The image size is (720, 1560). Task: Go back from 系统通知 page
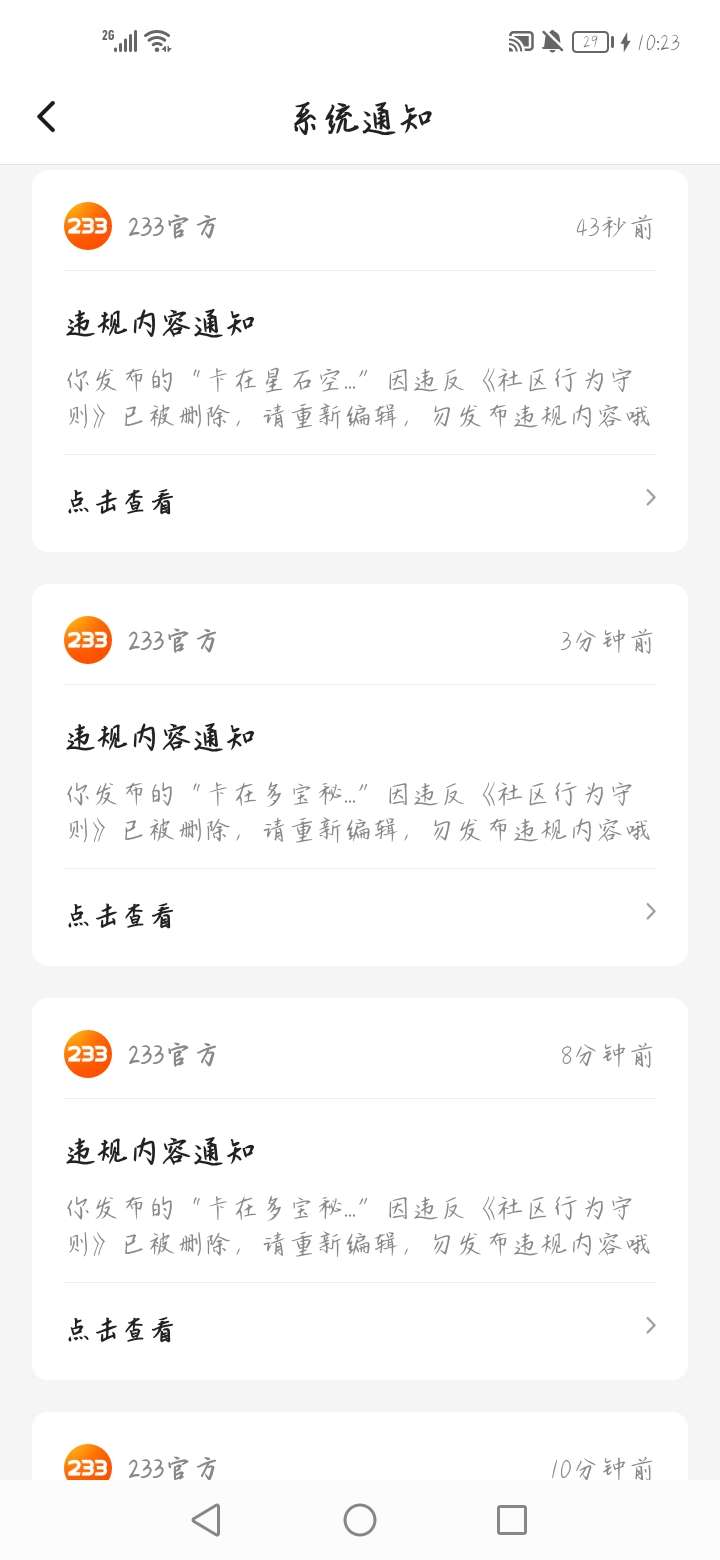click(x=46, y=117)
